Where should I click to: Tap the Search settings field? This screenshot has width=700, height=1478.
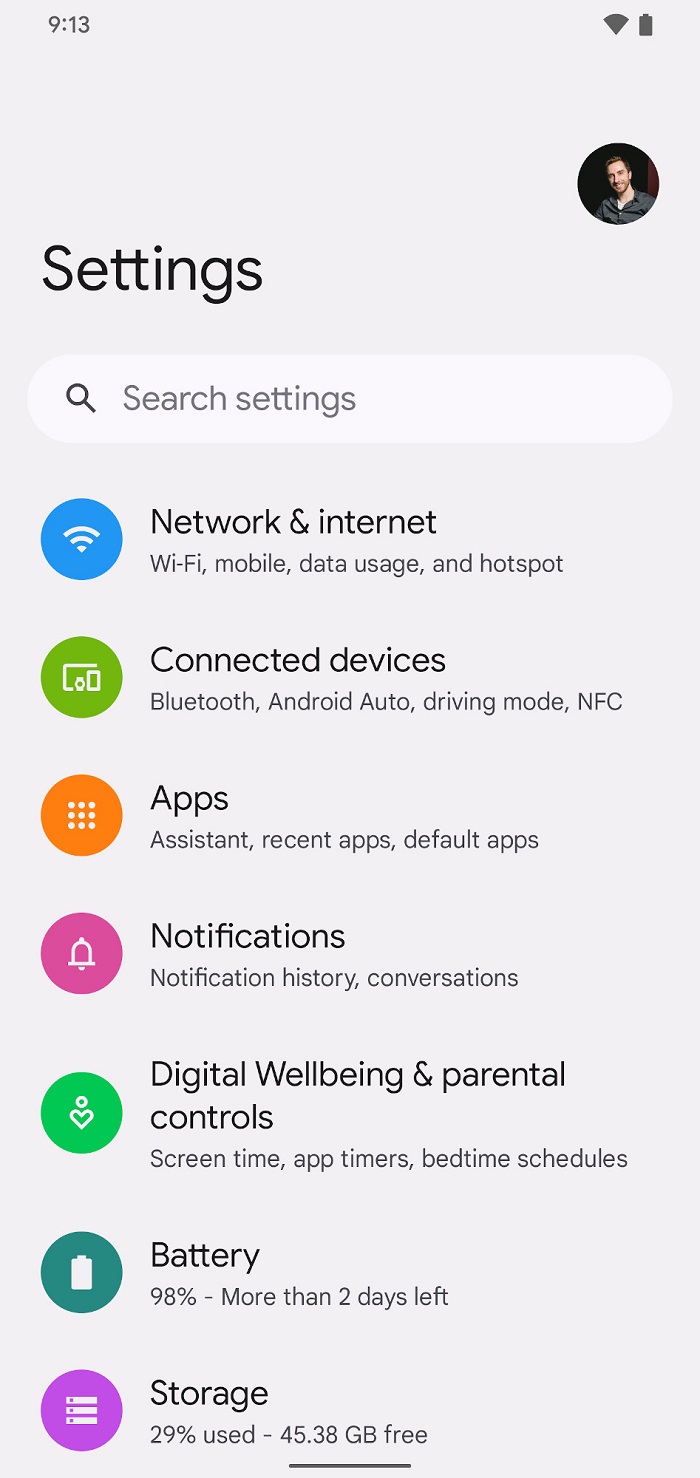click(x=350, y=399)
